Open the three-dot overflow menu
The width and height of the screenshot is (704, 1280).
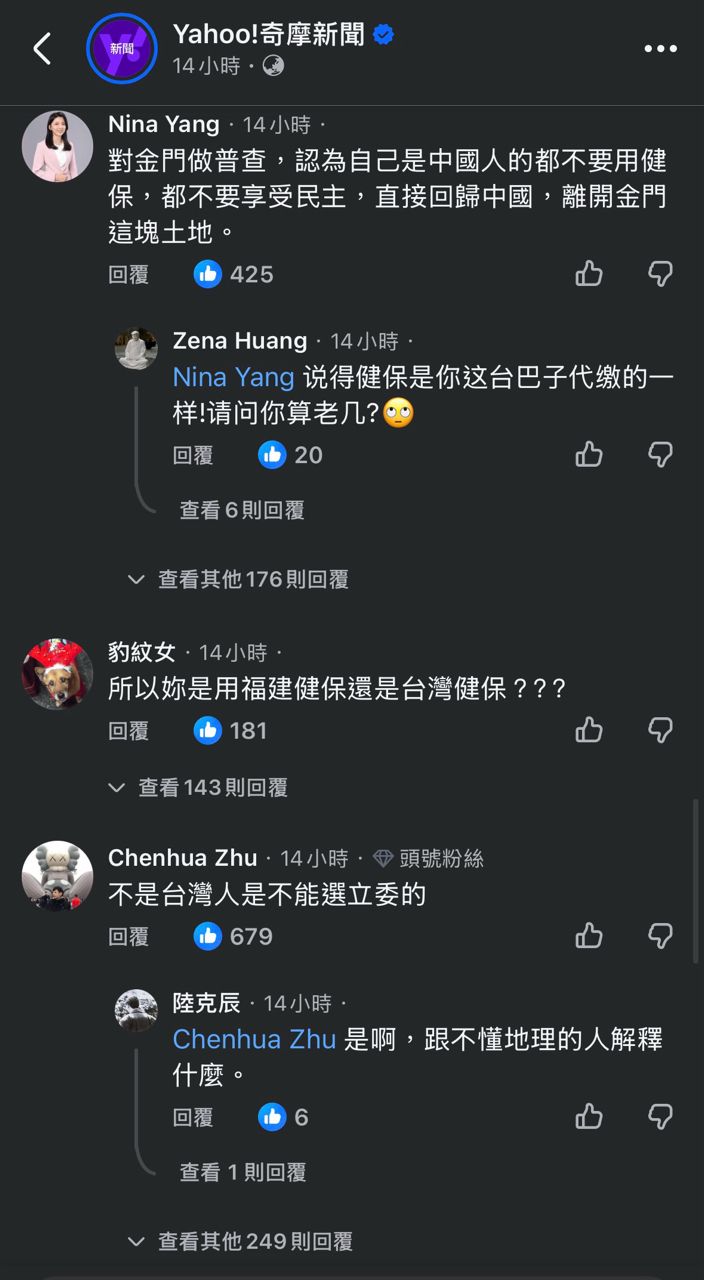coord(660,48)
